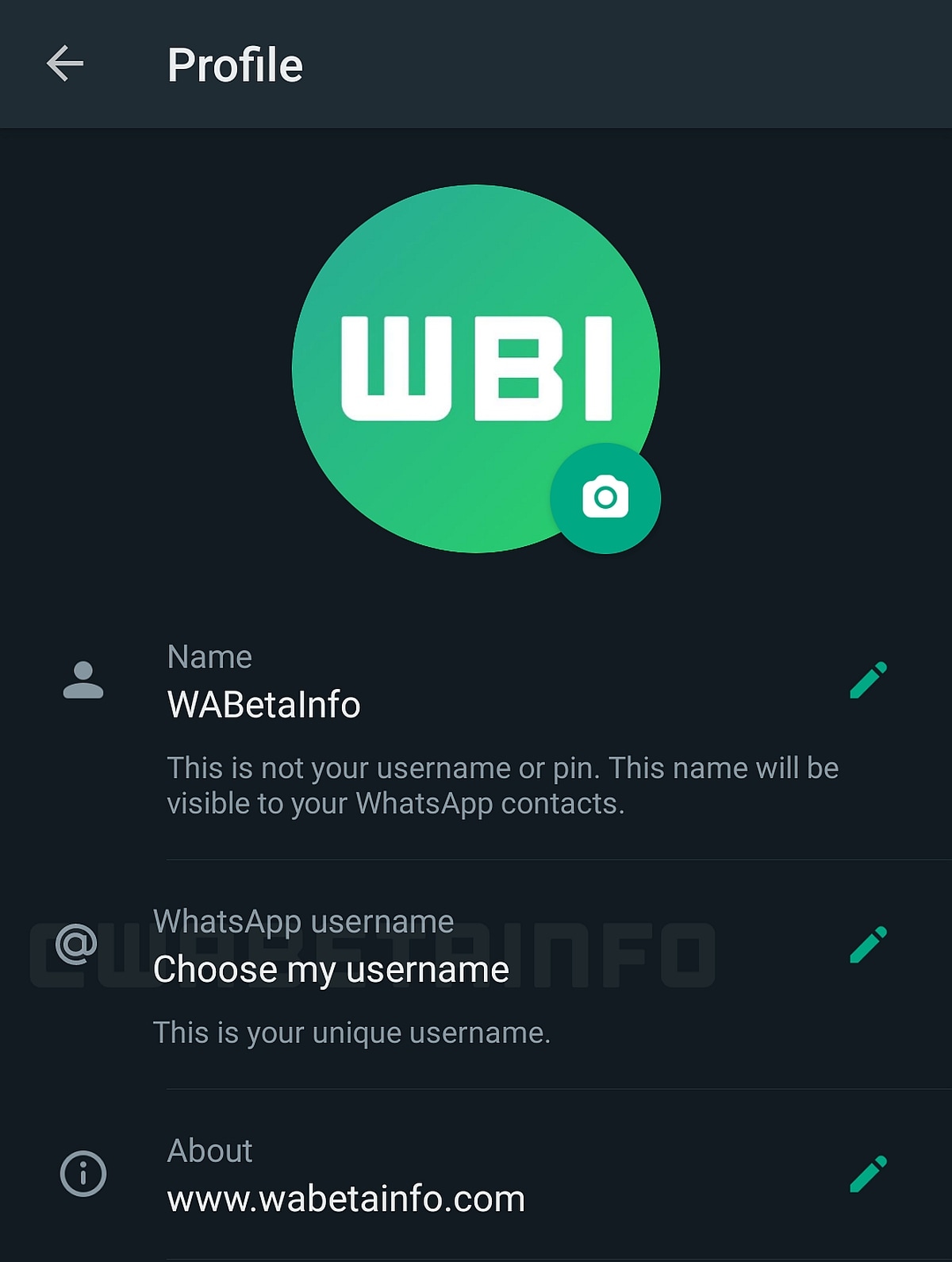Image resolution: width=952 pixels, height=1262 pixels.
Task: Edit the name WABetaInfo
Action: pos(868,680)
